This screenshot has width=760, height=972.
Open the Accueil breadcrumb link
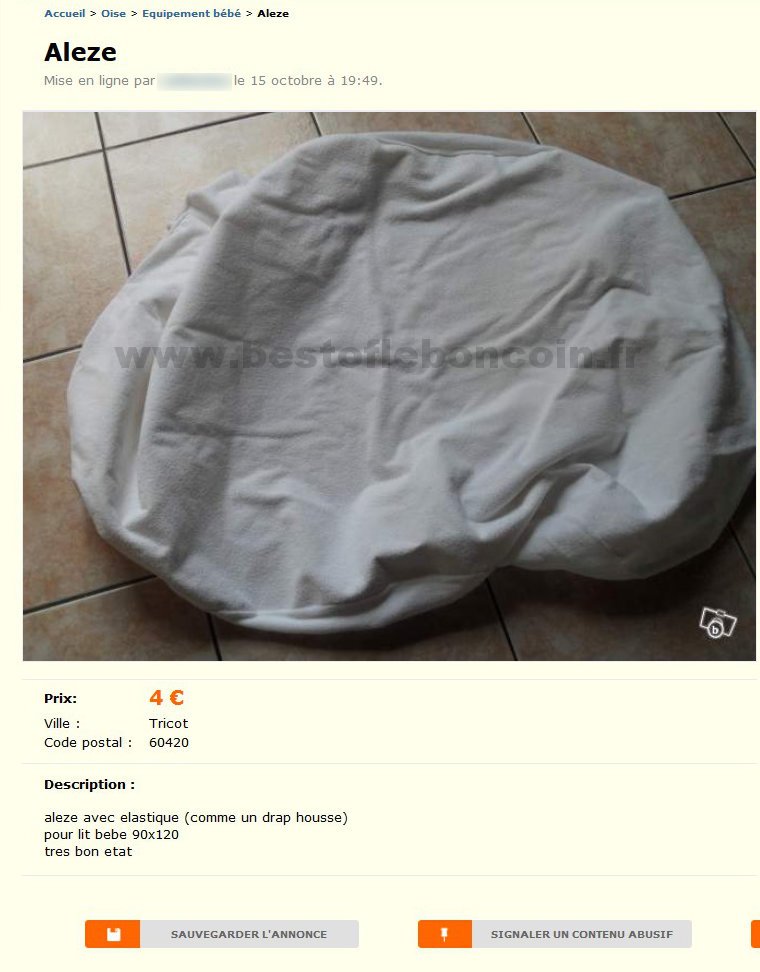(64, 14)
